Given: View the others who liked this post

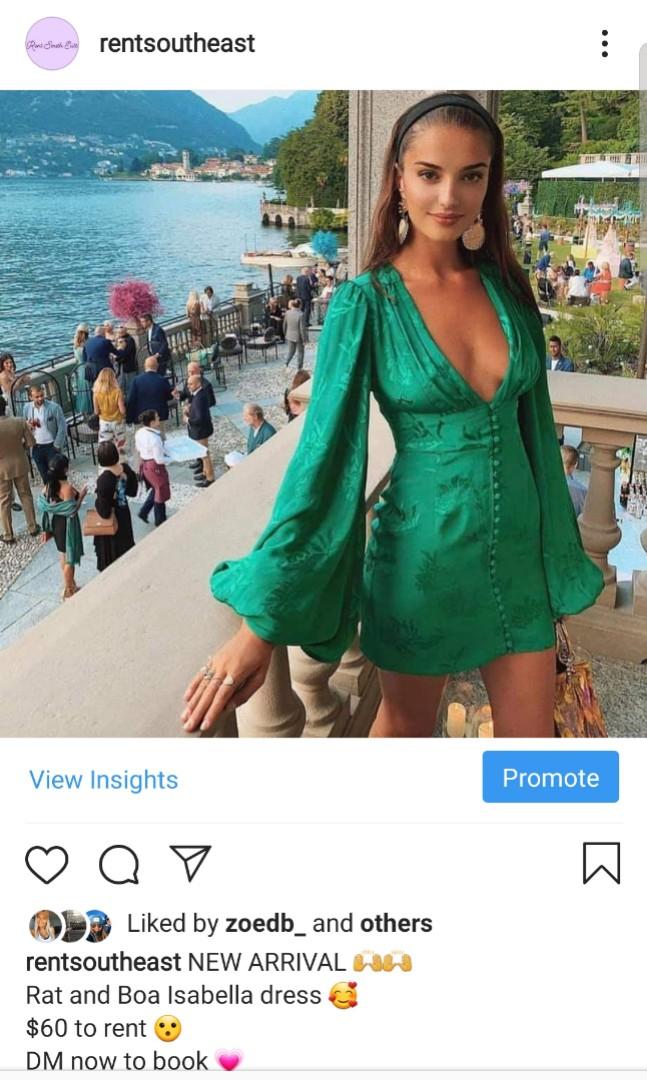Looking at the screenshot, I should 396,923.
